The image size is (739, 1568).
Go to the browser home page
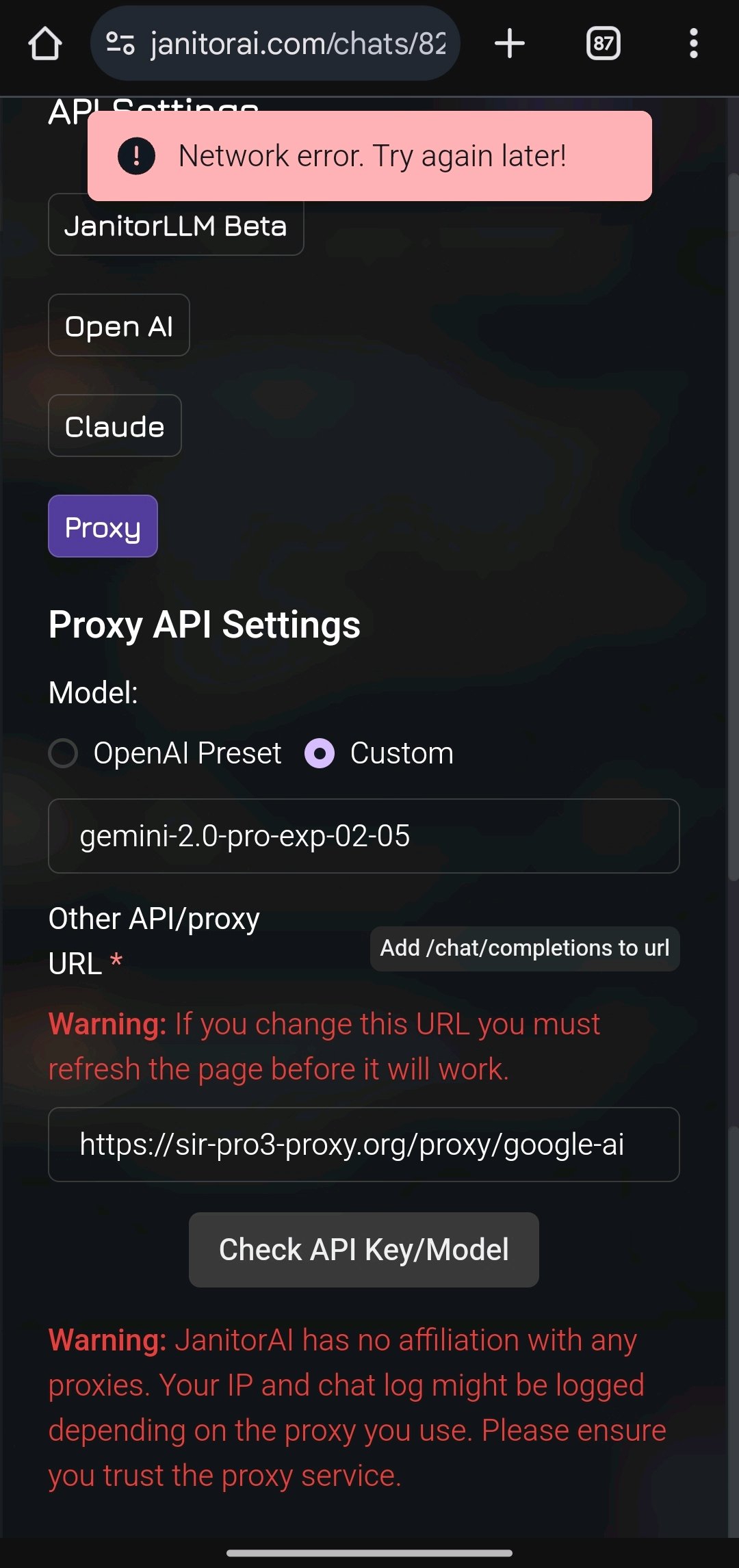coord(45,44)
